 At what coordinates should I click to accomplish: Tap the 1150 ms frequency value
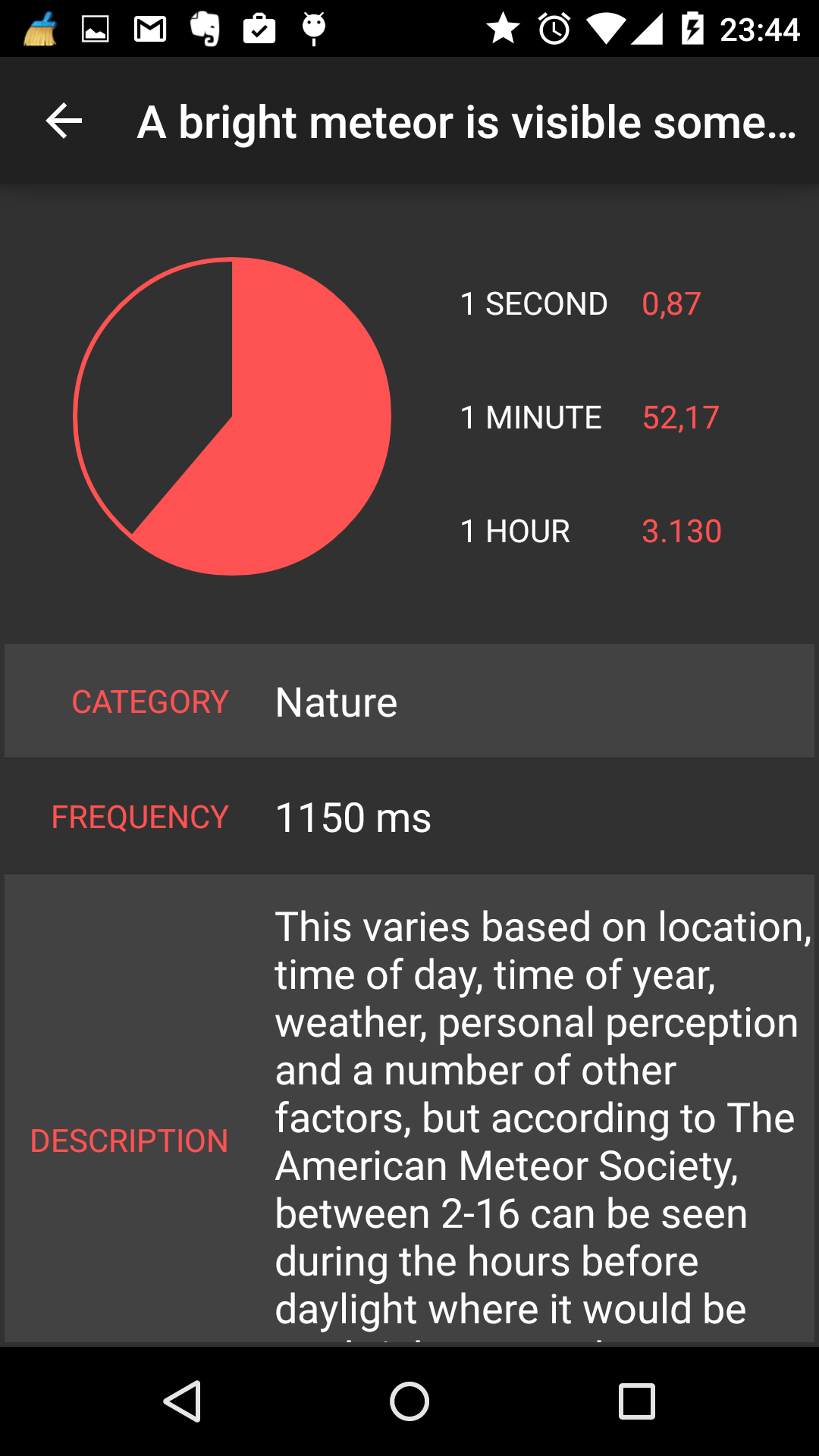(x=353, y=817)
